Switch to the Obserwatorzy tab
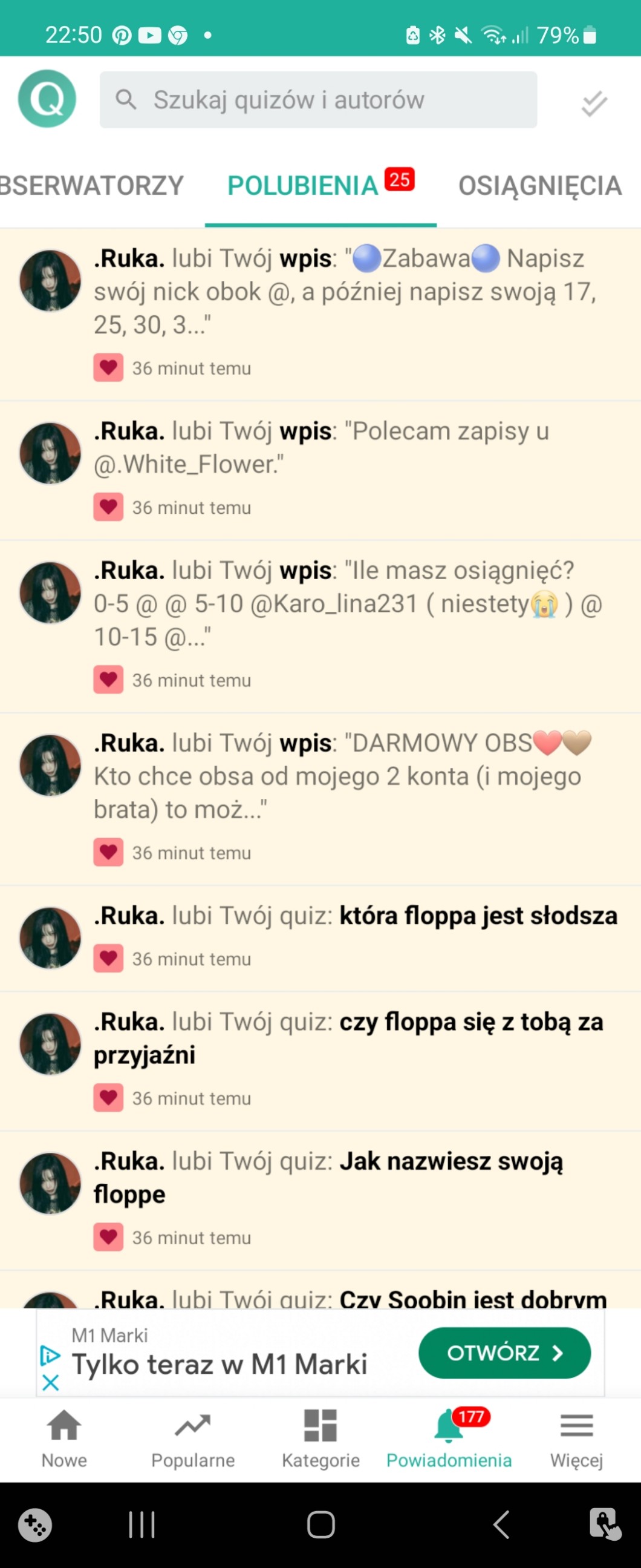 coord(91,186)
